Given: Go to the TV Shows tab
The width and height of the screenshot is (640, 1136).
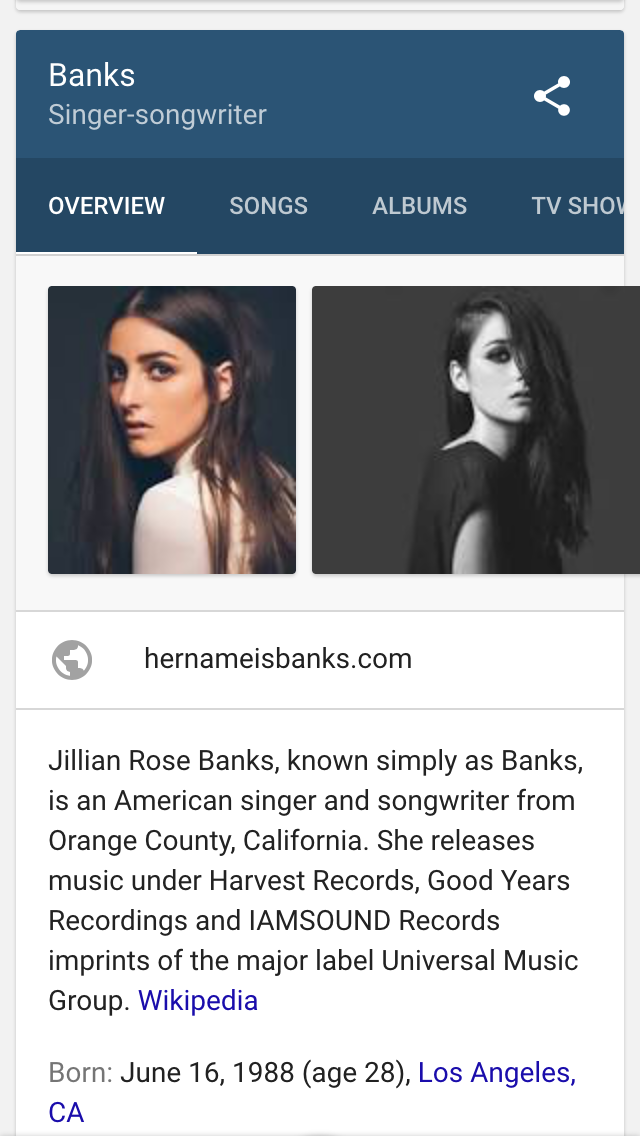Looking at the screenshot, I should (578, 206).
